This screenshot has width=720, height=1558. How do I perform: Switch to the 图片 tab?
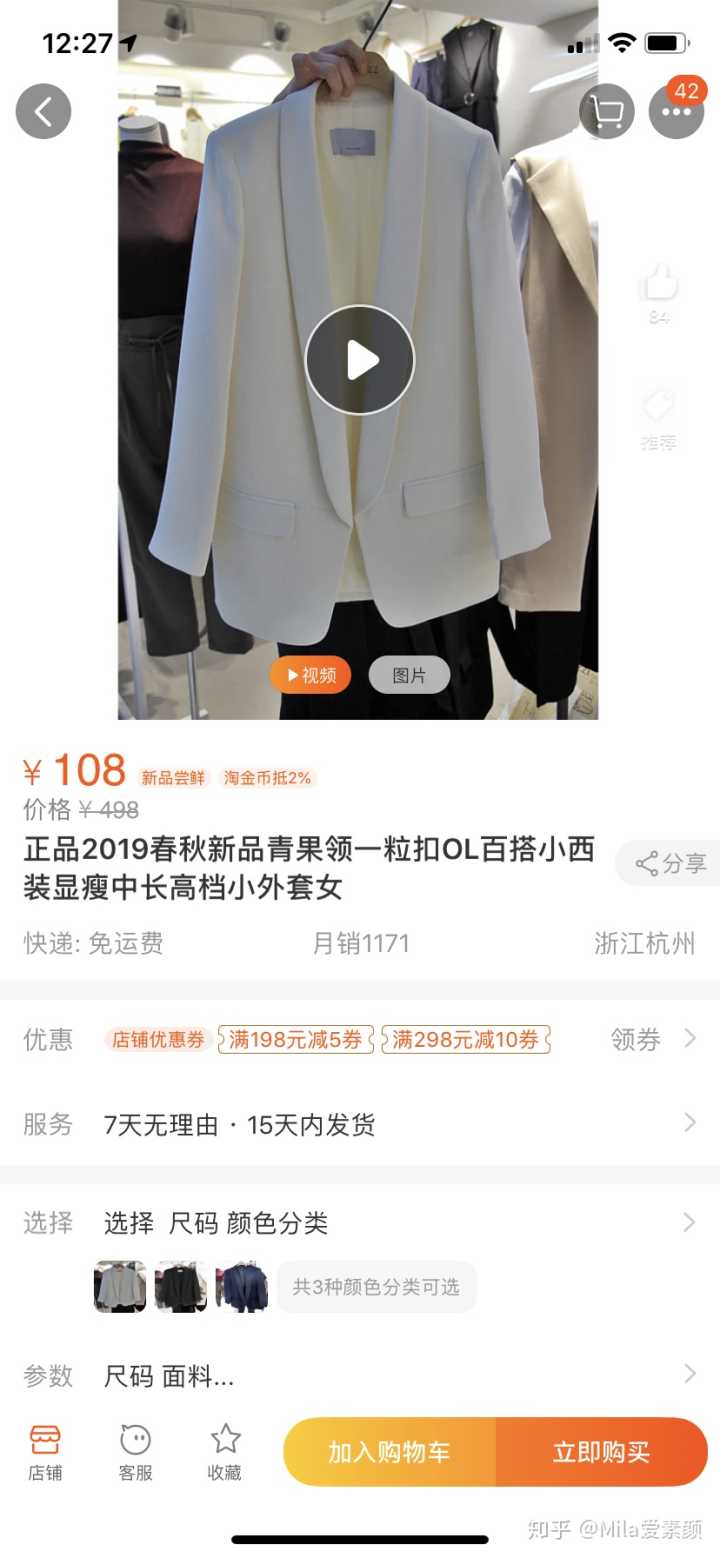pos(409,675)
